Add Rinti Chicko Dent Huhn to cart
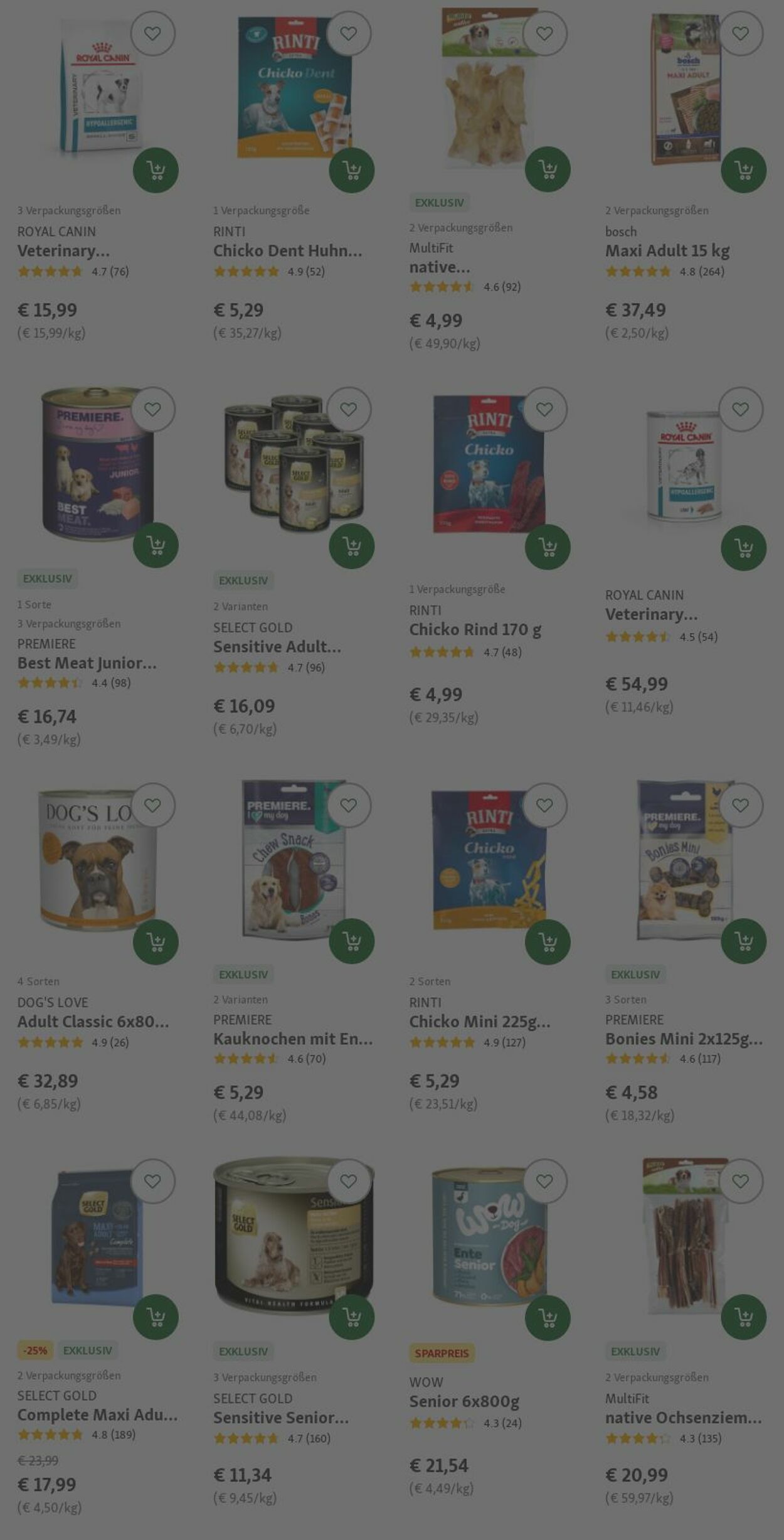784x1540 pixels. (x=351, y=169)
